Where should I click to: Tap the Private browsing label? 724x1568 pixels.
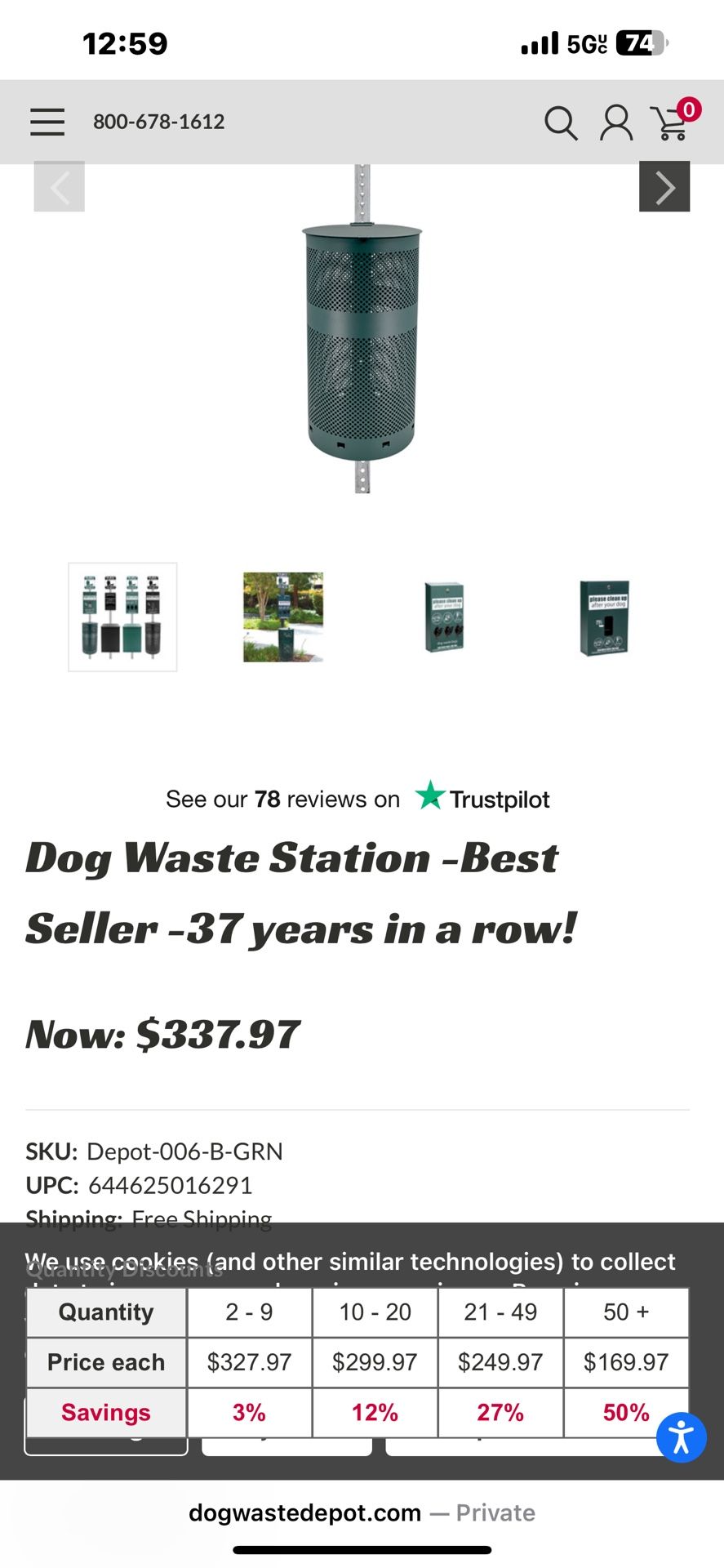[x=495, y=1512]
